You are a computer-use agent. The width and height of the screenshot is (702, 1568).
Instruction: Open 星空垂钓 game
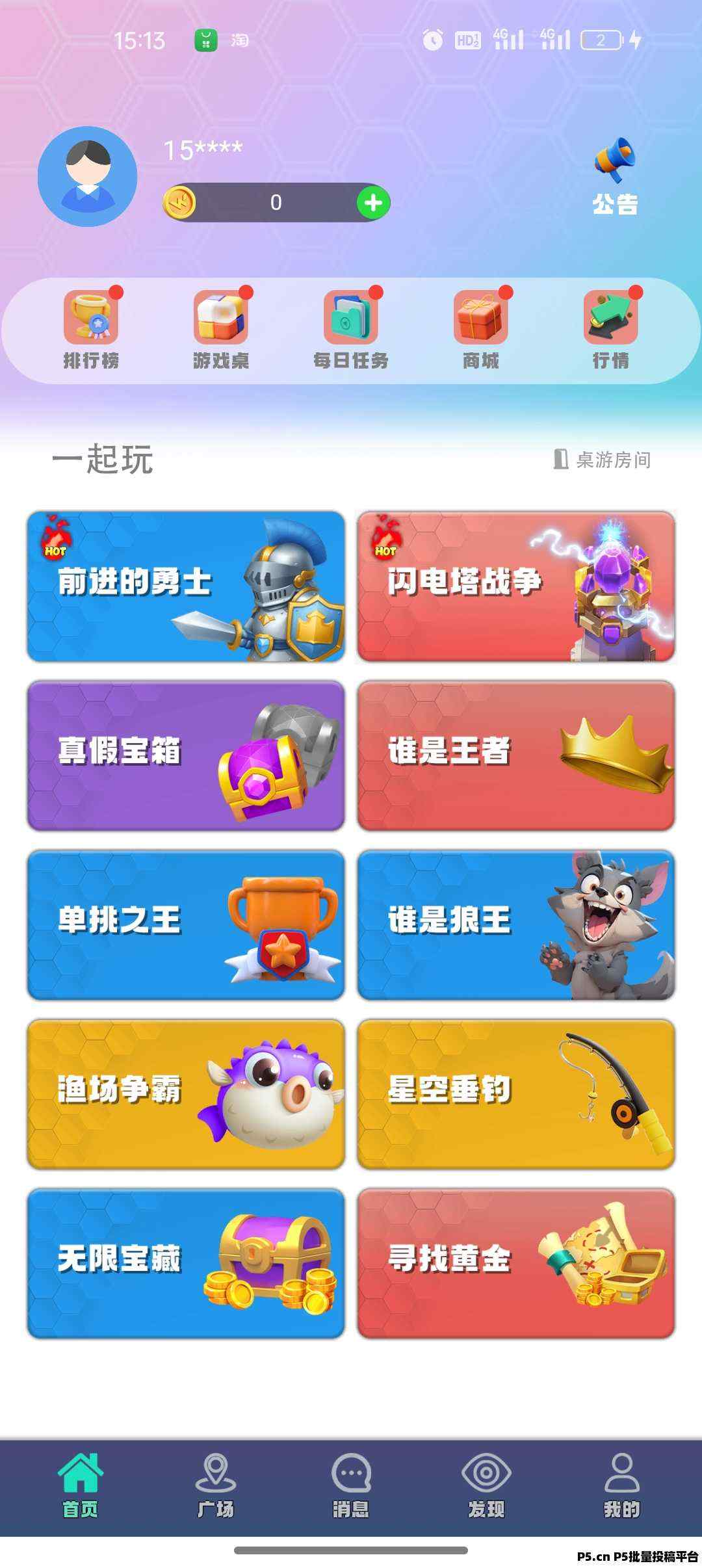(x=516, y=1093)
